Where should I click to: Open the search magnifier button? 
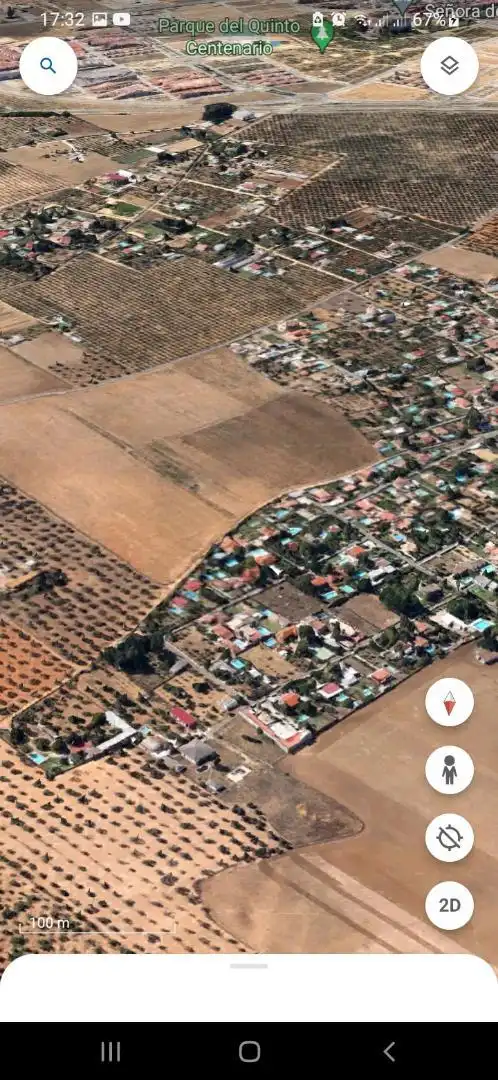pyautogui.click(x=48, y=66)
